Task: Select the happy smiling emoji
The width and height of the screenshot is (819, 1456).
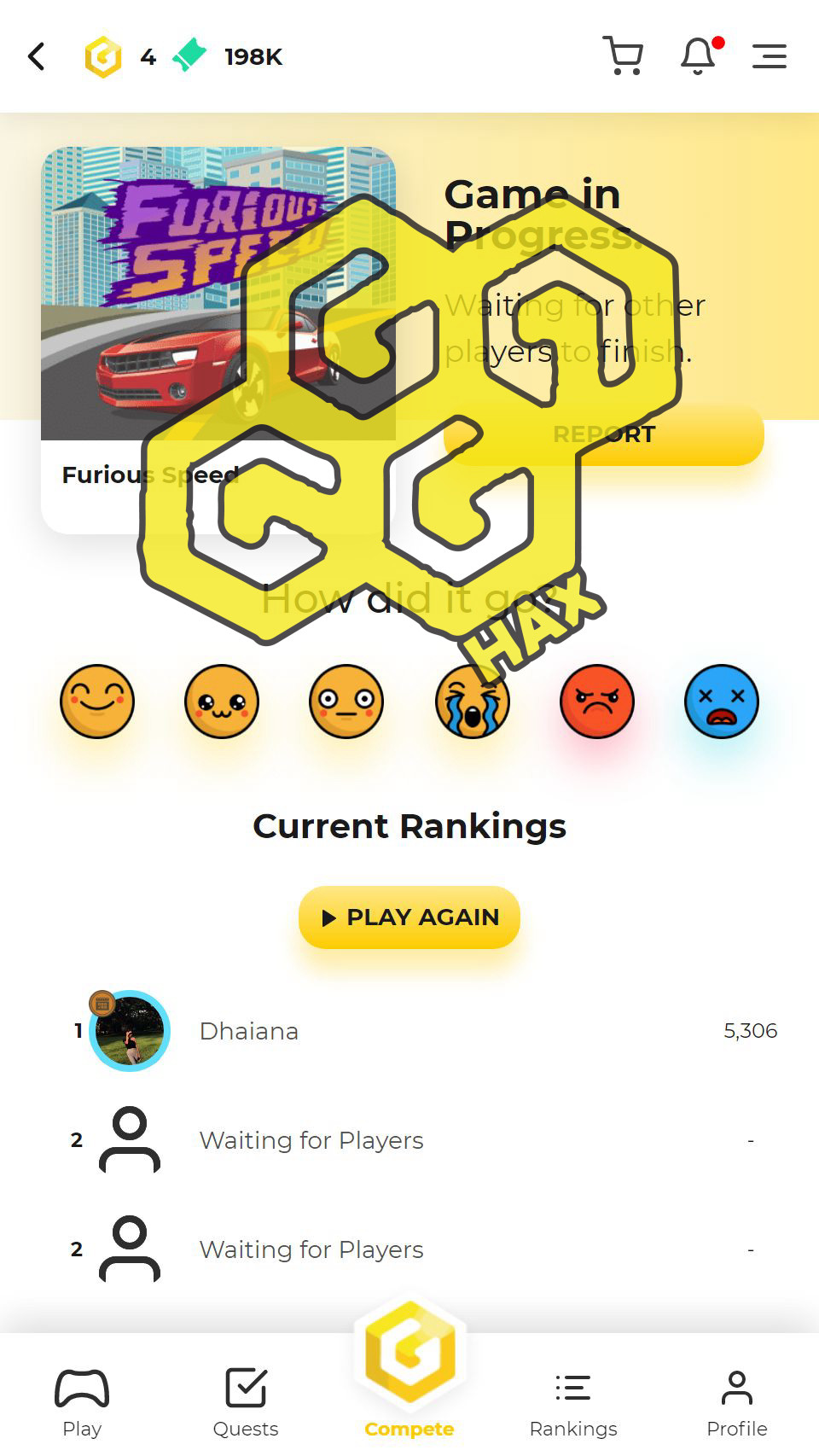Action: (x=97, y=702)
